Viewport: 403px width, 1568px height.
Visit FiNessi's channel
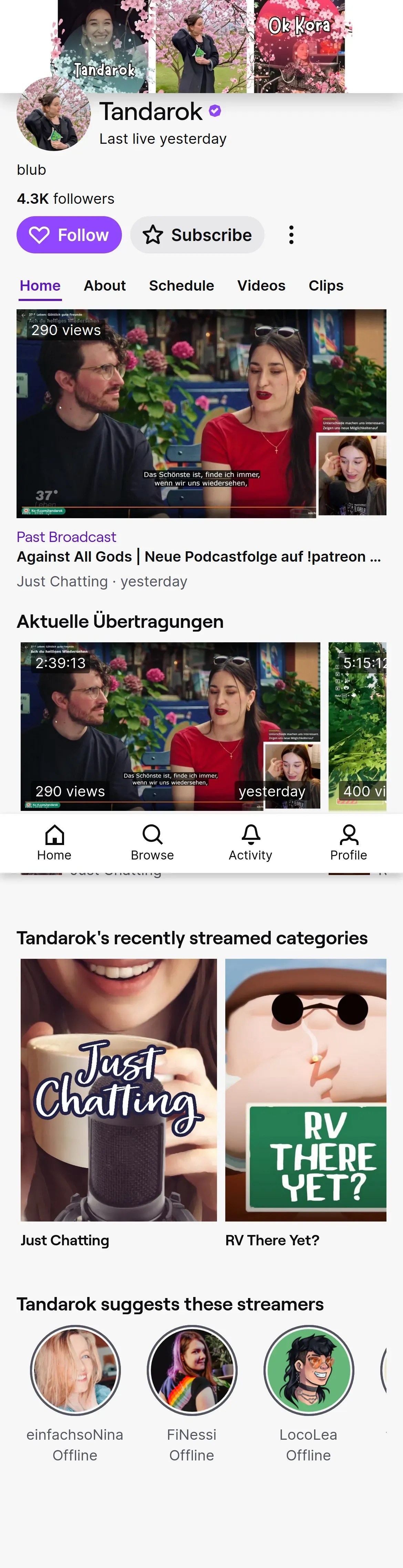pyautogui.click(x=192, y=1370)
